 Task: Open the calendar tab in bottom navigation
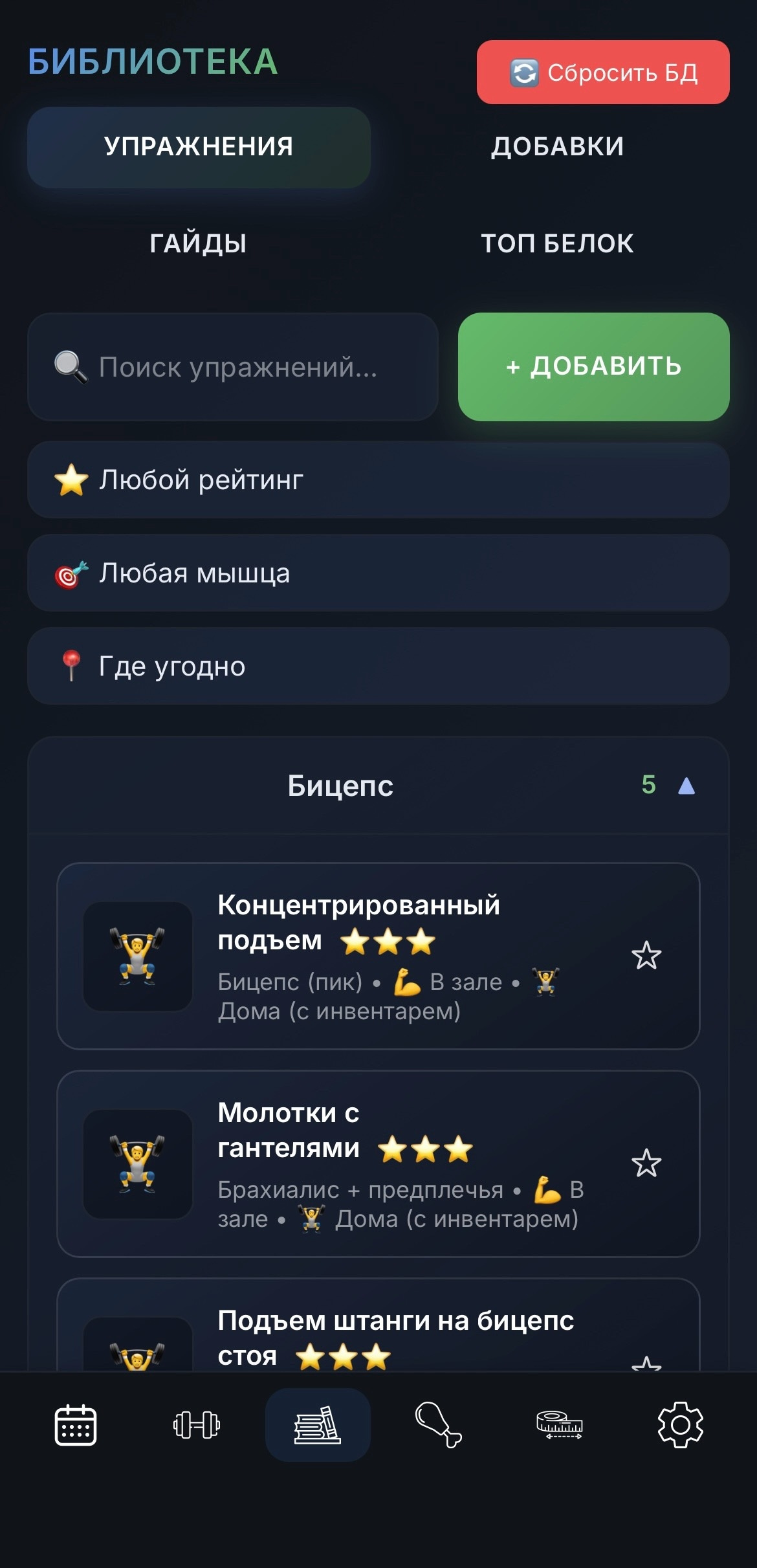76,1425
